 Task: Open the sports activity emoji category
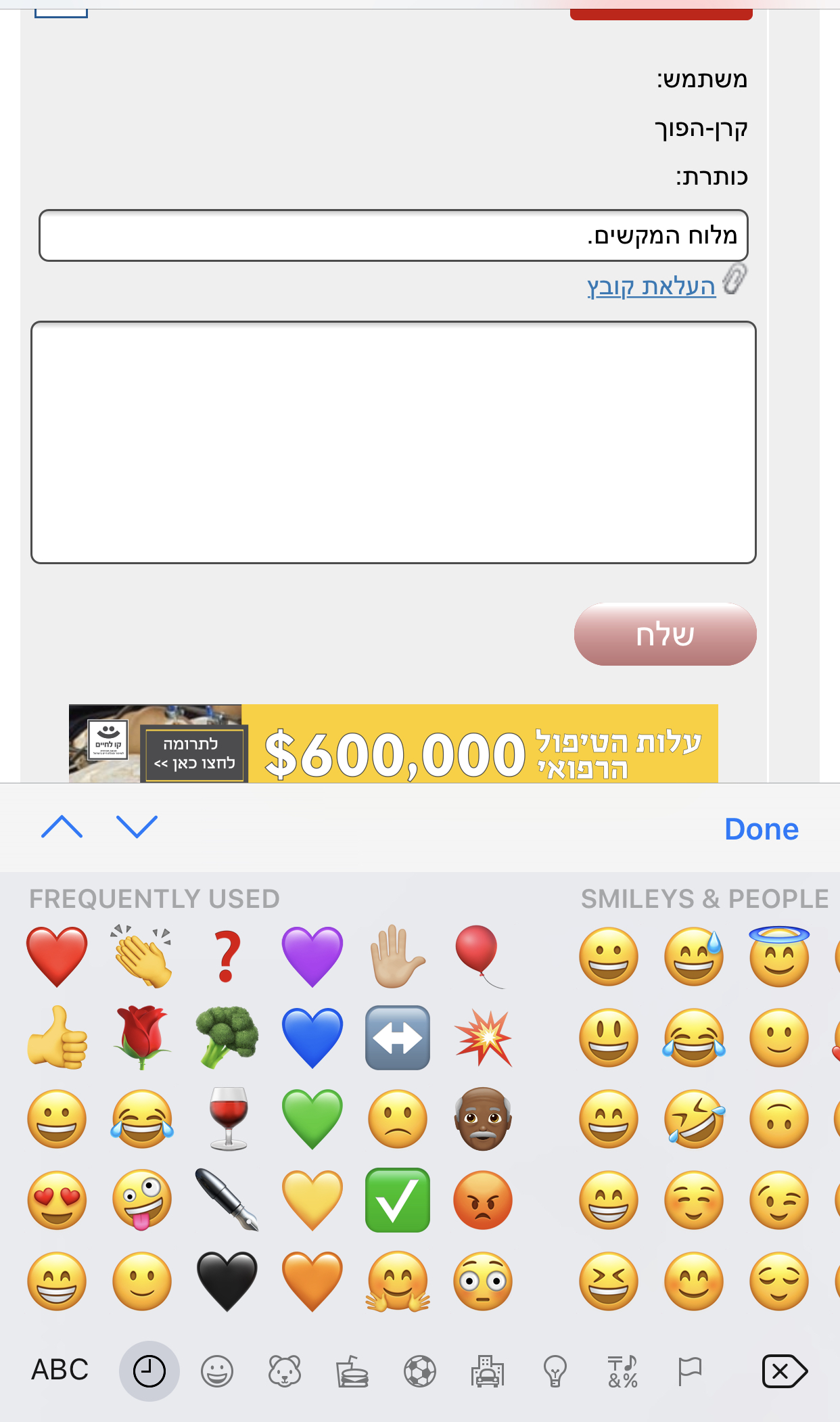[420, 1372]
